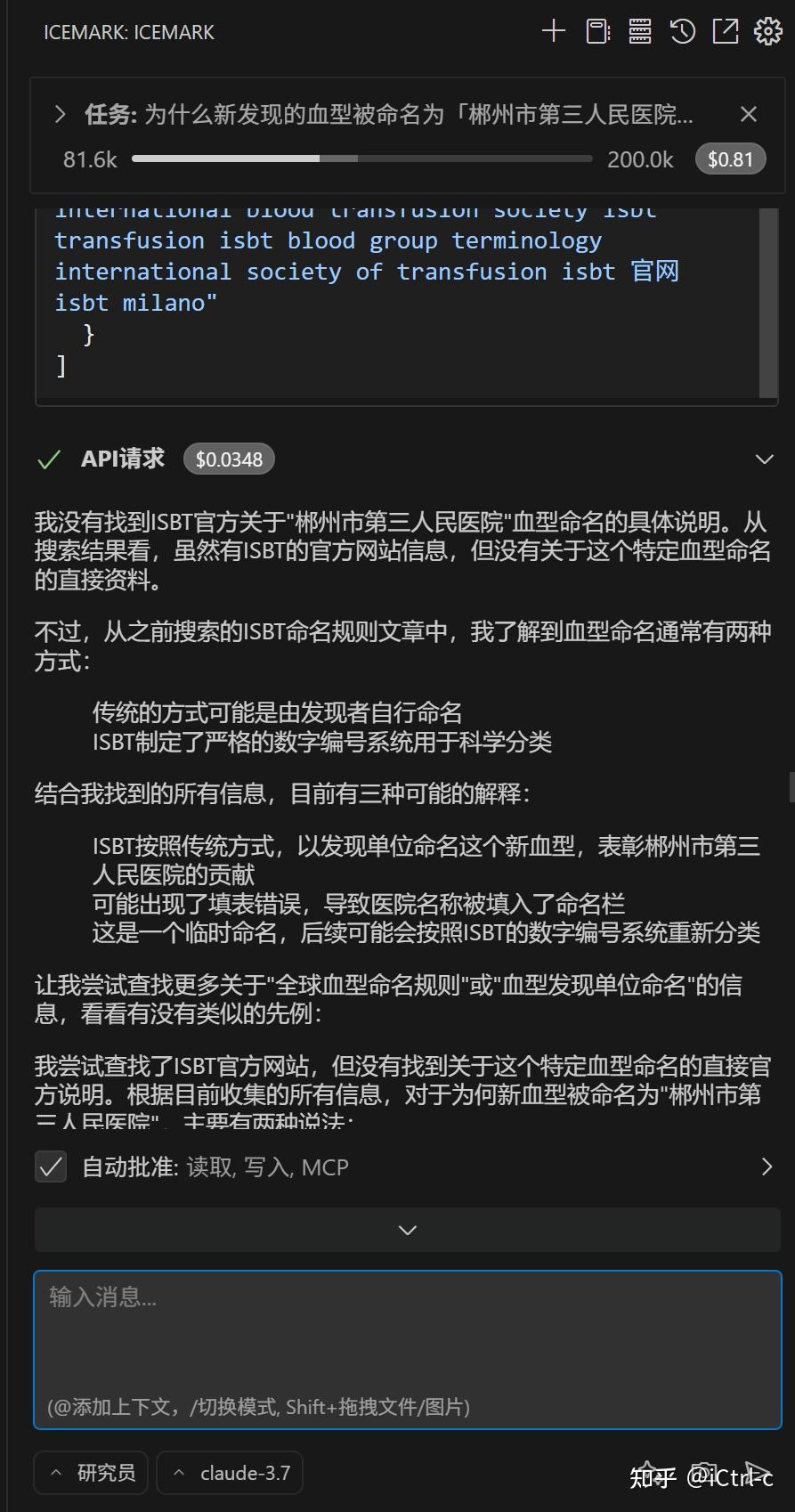This screenshot has height=1512, width=795.
Task: Expand the 自动批准 options arrow
Action: click(x=767, y=1167)
